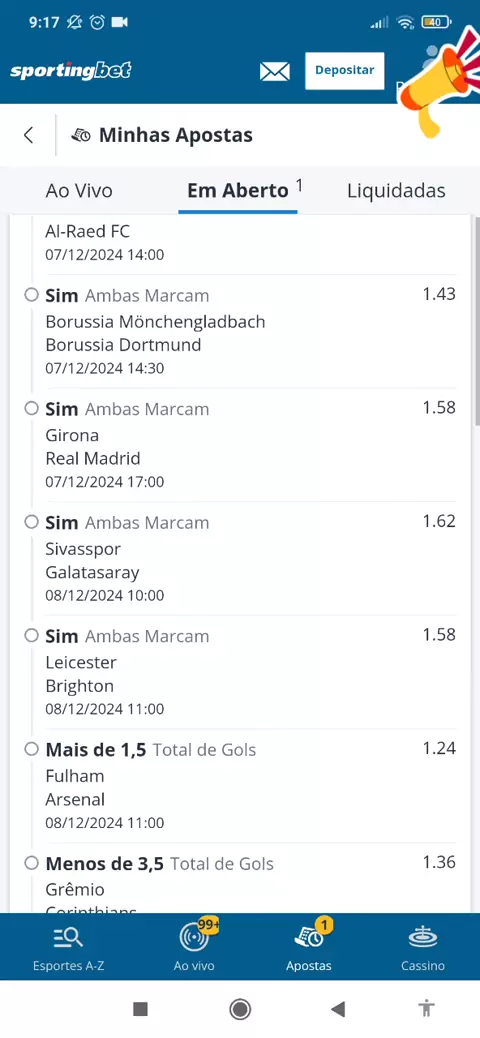Select the Em Aberto tab
480x1038 pixels.
tap(238, 191)
